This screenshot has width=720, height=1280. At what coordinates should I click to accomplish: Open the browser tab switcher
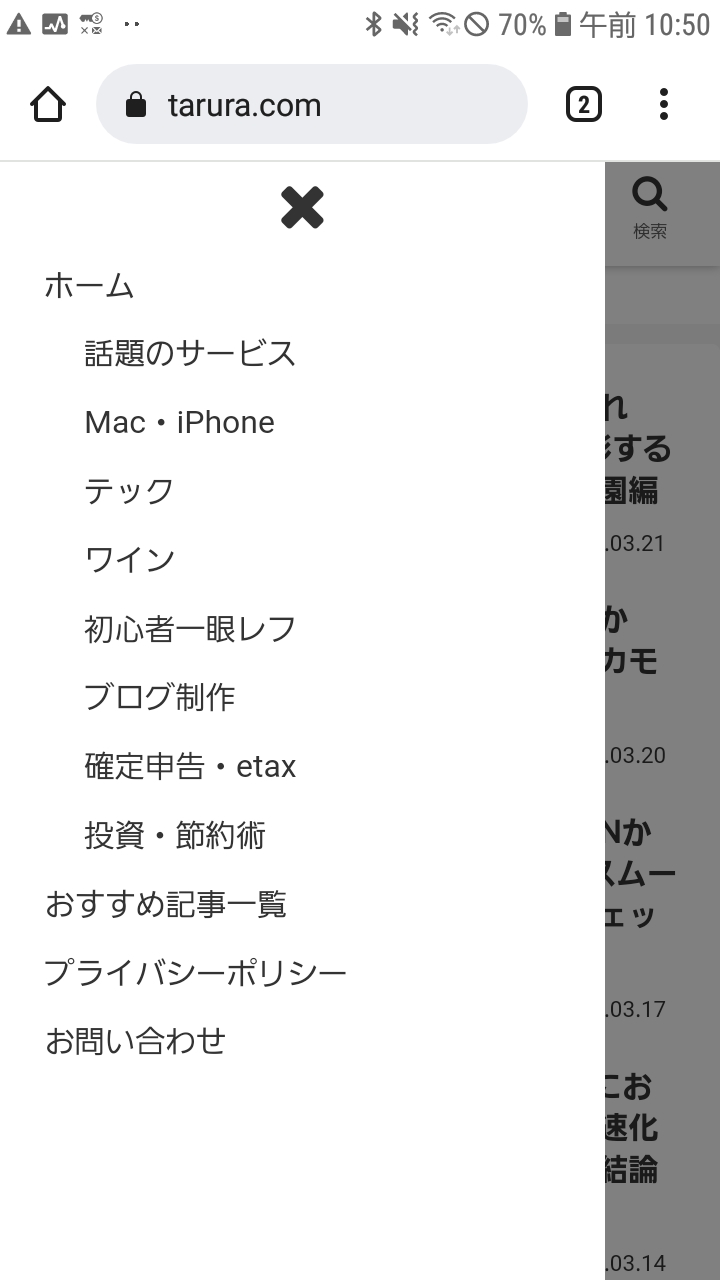tap(584, 104)
